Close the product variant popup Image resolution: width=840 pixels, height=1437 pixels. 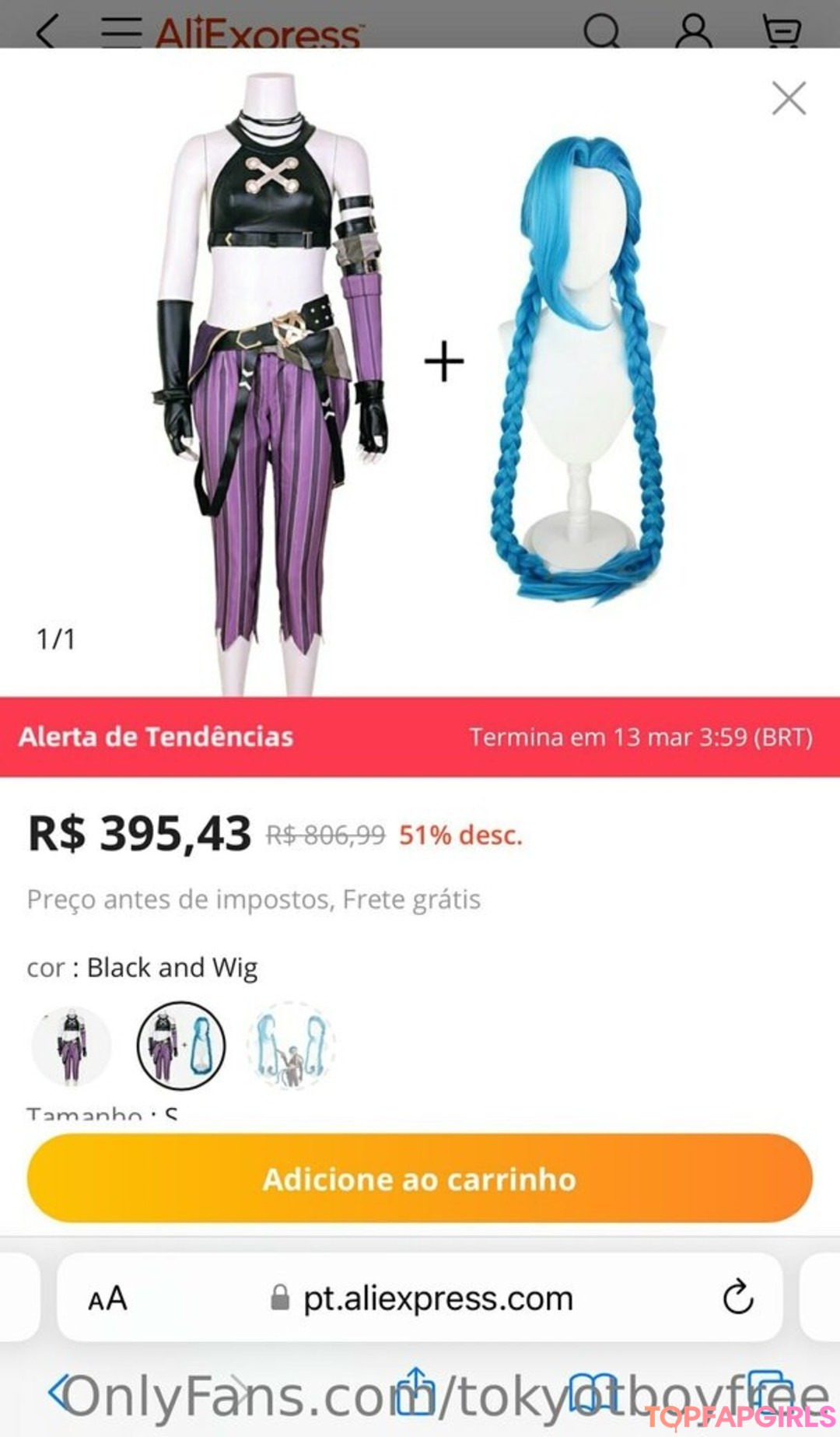click(789, 99)
